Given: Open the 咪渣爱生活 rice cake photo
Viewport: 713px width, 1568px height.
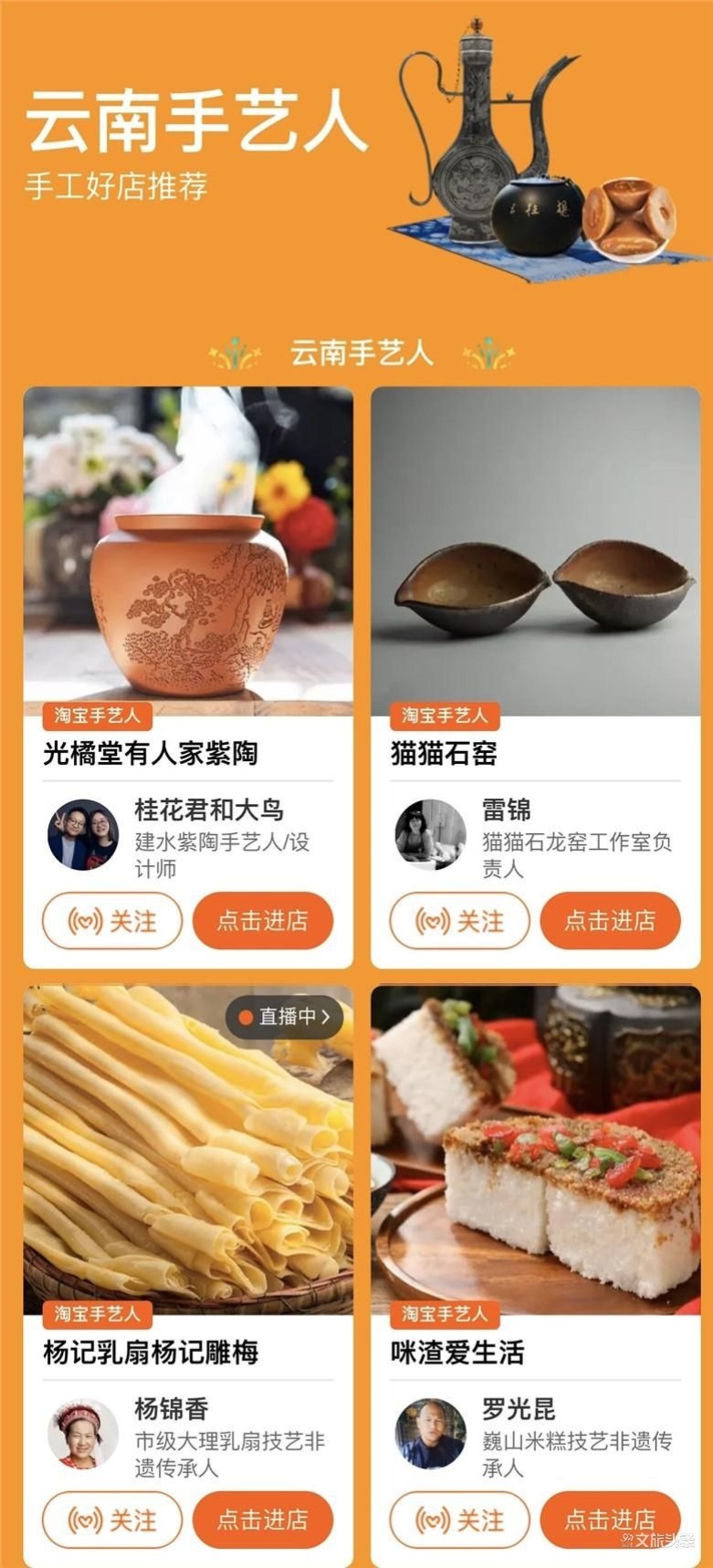Looking at the screenshot, I should 535,1150.
